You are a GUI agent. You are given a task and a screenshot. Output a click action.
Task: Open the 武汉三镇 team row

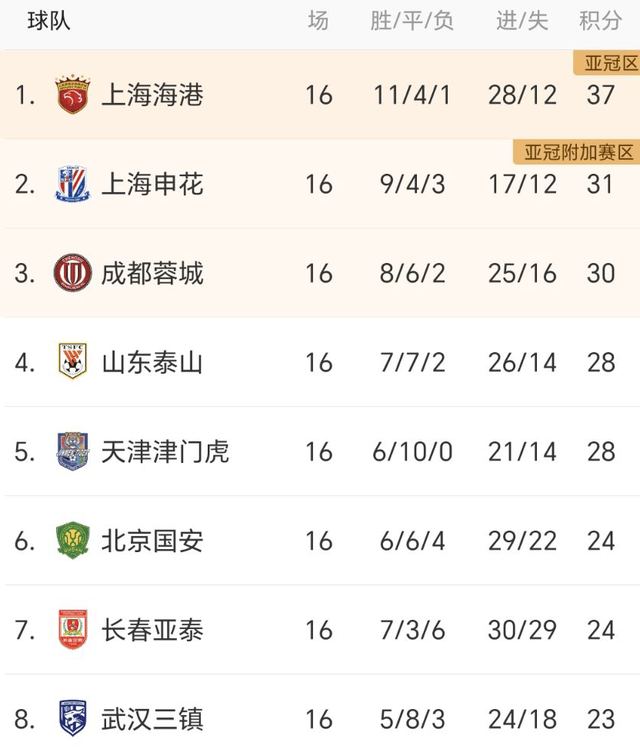pyautogui.click(x=152, y=718)
